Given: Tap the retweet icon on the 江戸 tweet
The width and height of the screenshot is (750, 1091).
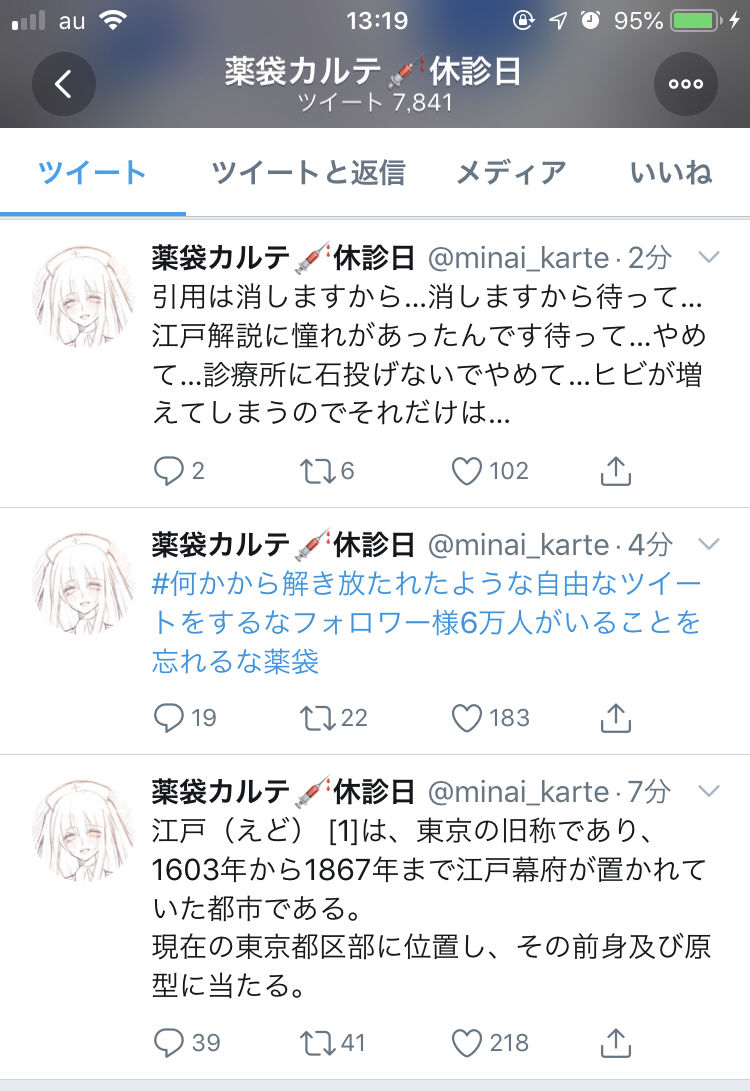Looking at the screenshot, I should point(318,1042).
